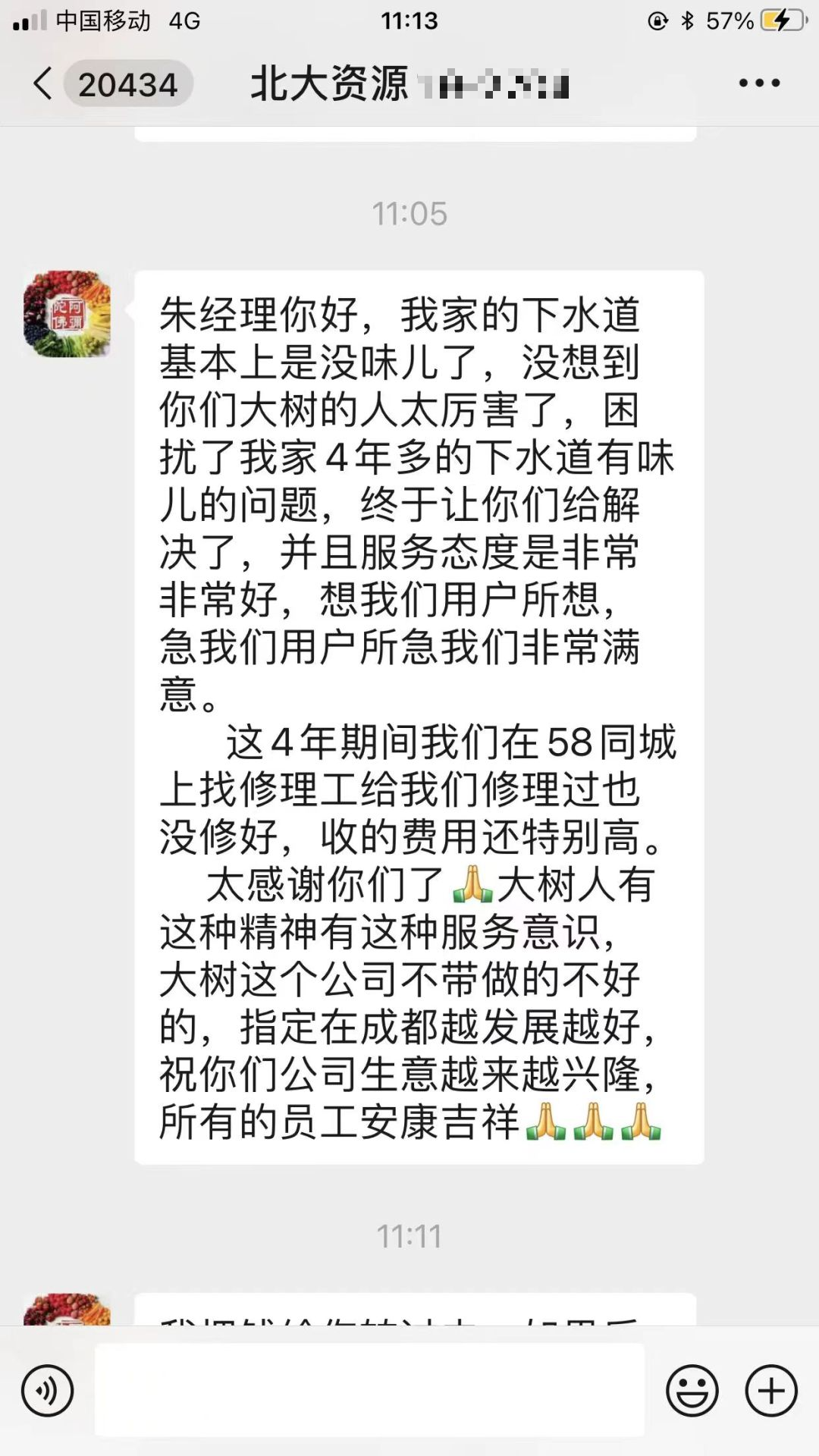Image resolution: width=819 pixels, height=1456 pixels.
Task: Open the emoji picker
Action: coord(692,1391)
